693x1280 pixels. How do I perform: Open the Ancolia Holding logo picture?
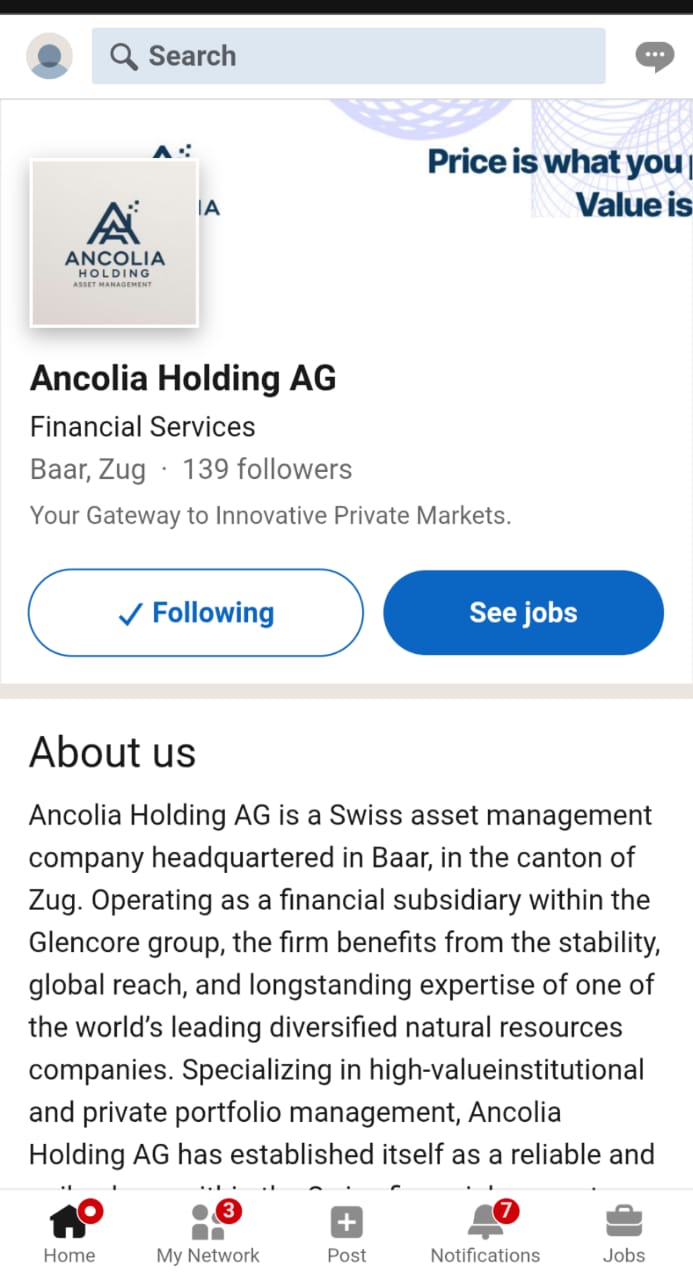(114, 243)
